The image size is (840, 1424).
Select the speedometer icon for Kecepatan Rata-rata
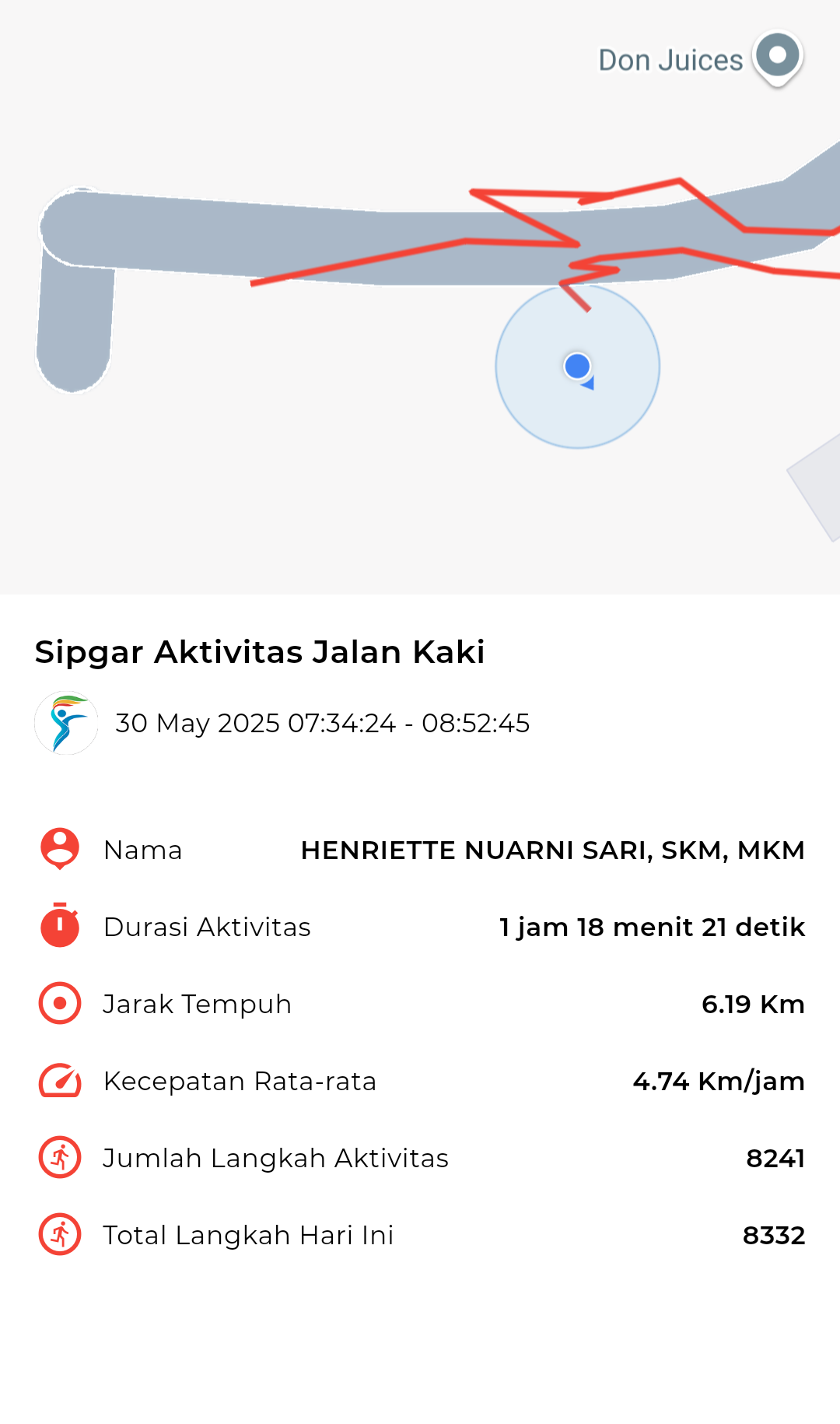[x=59, y=1081]
